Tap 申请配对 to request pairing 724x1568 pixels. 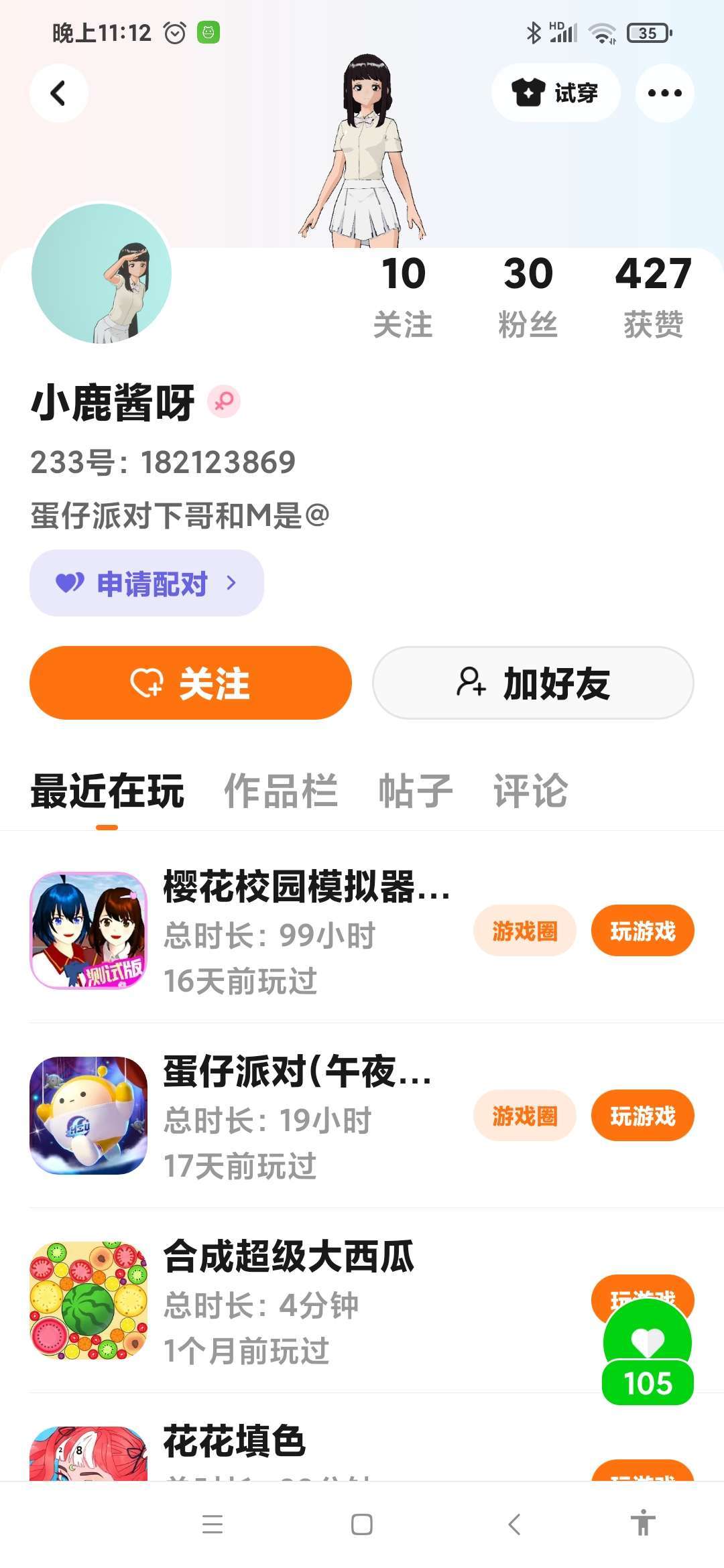[147, 583]
